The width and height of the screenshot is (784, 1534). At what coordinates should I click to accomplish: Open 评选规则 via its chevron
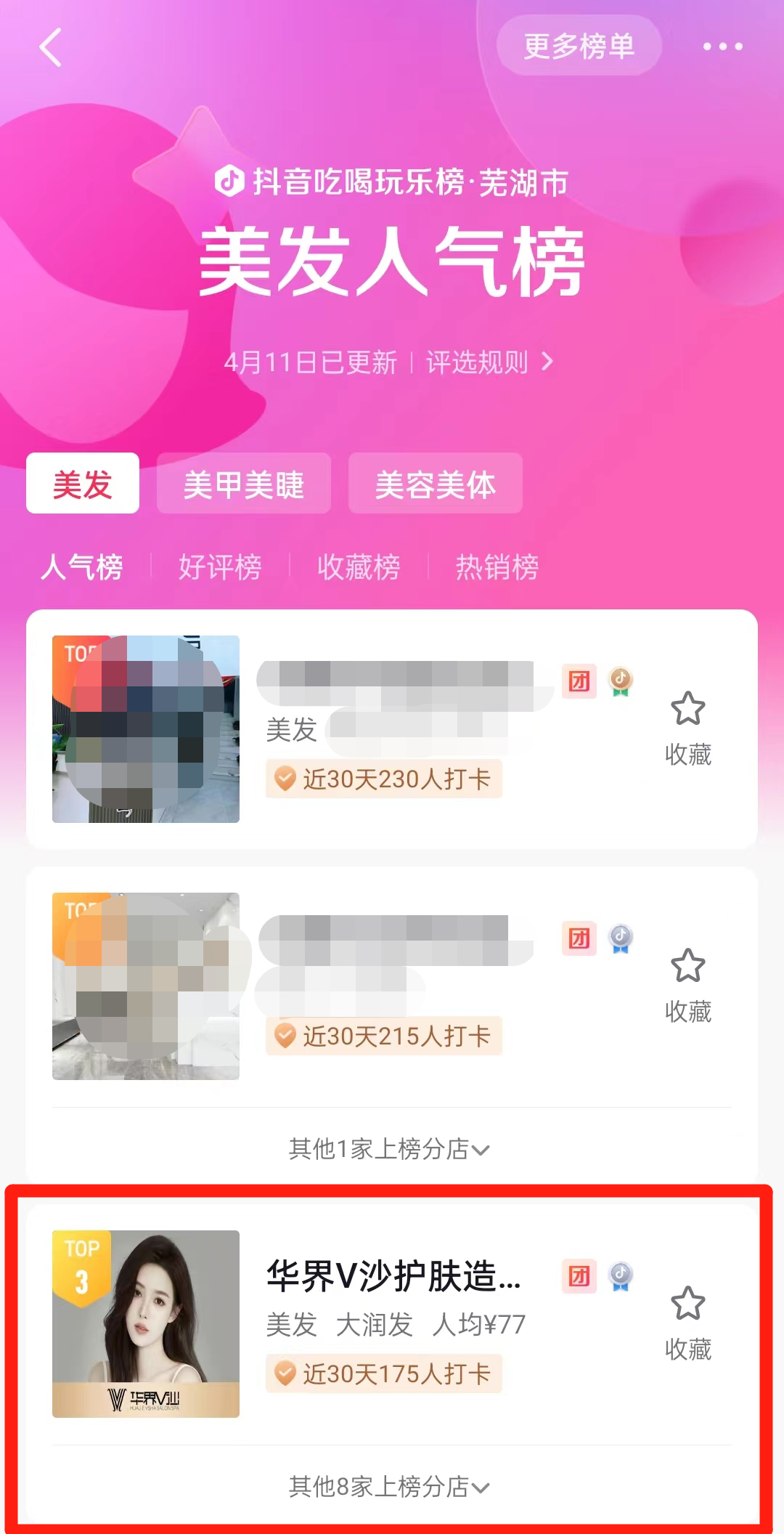coord(488,363)
